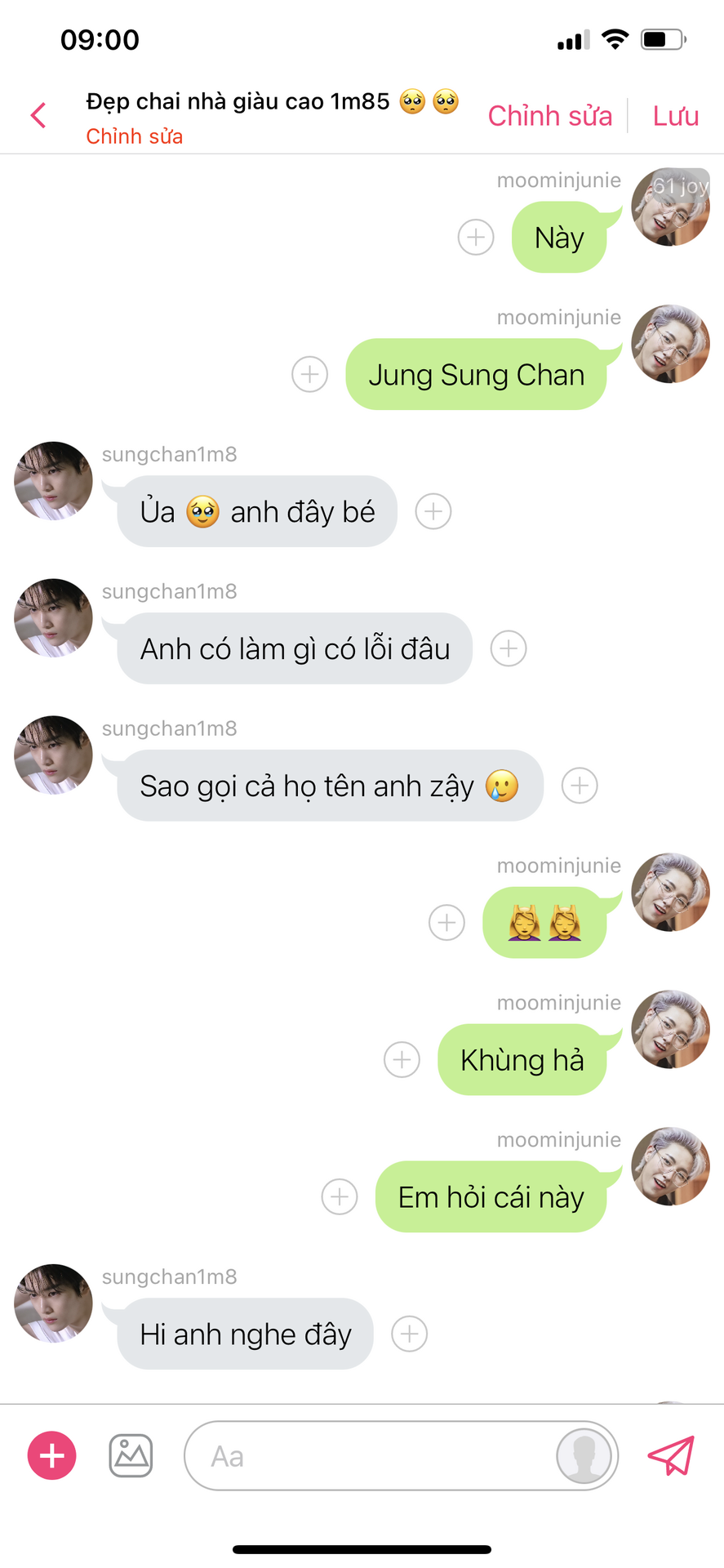Attach an image from the gallery icon
This screenshot has height=1568, width=724.
[131, 1455]
